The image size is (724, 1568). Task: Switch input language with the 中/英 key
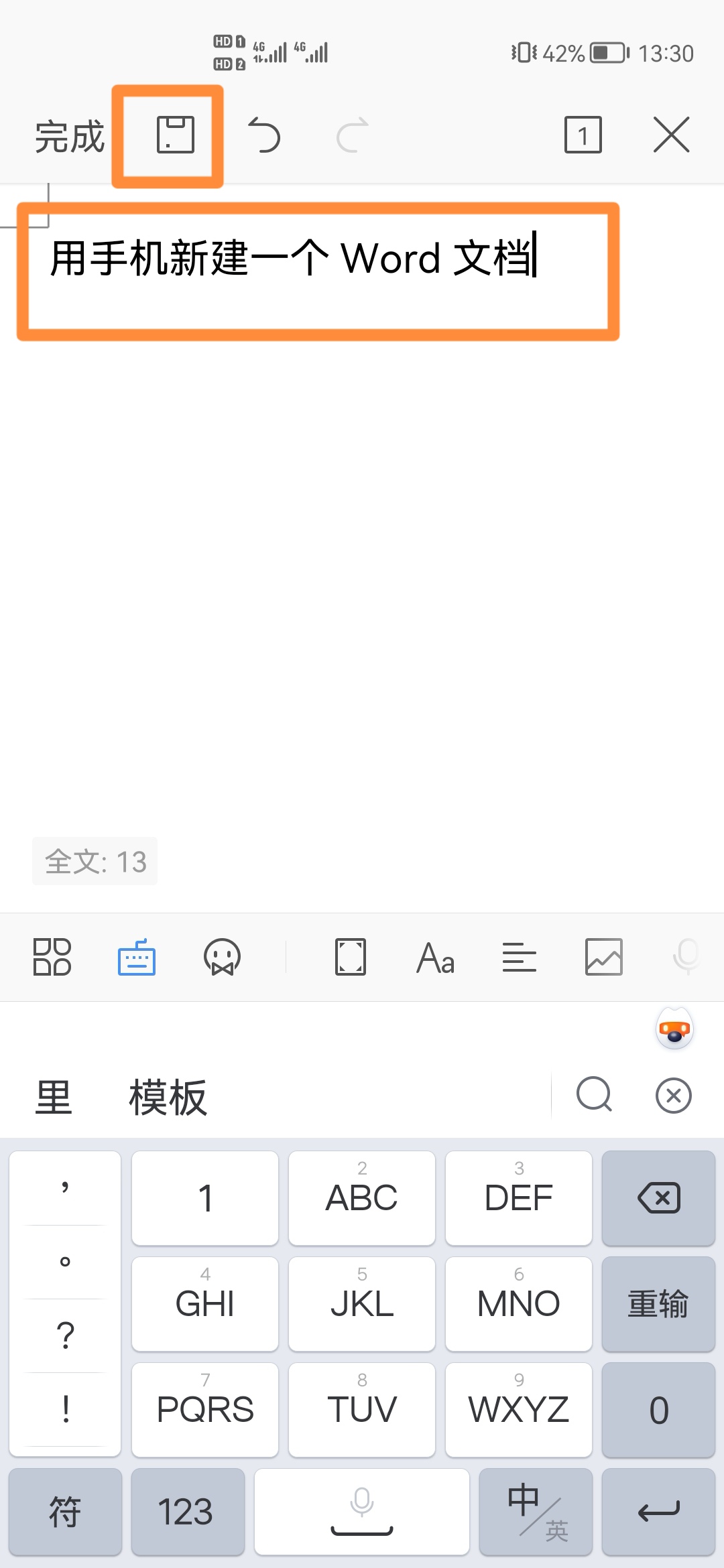536,1512
